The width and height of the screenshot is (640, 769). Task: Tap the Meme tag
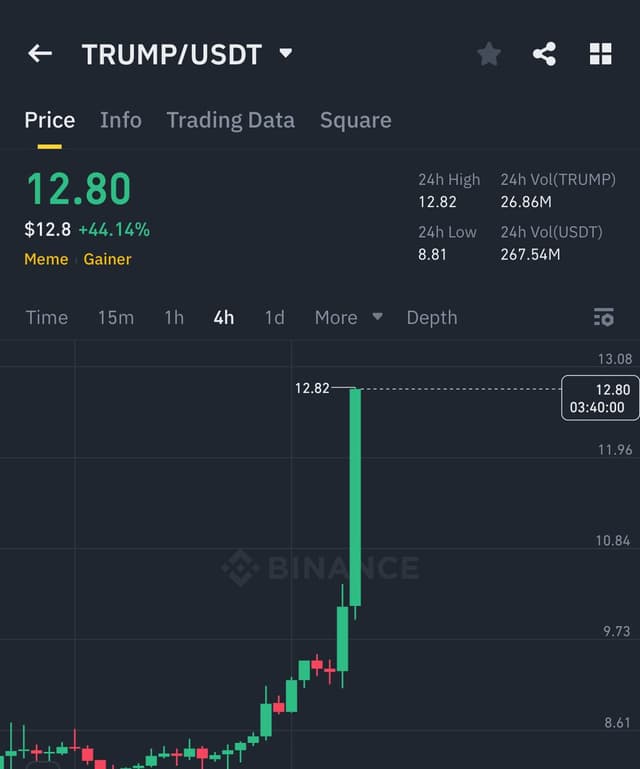[x=46, y=259]
